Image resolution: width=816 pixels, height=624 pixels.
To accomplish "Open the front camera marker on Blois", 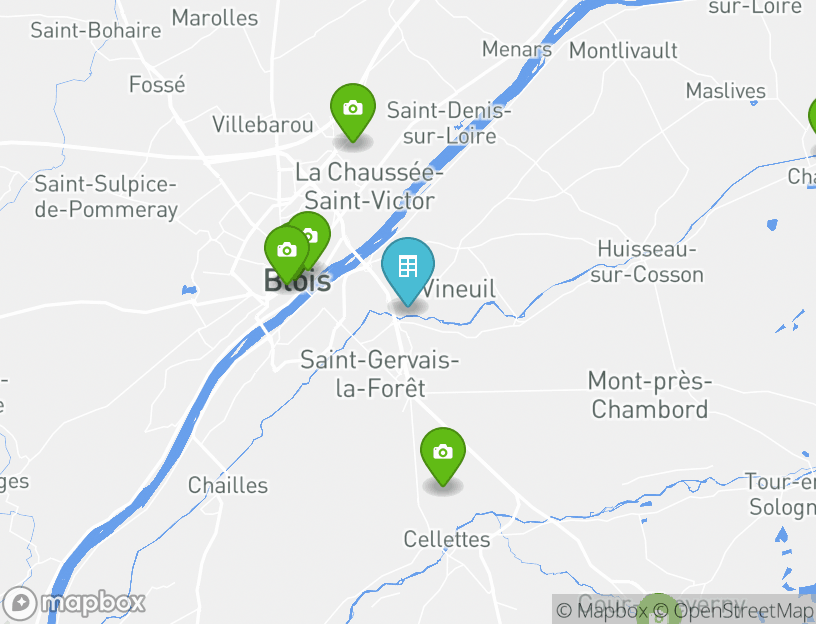I will coord(286,251).
